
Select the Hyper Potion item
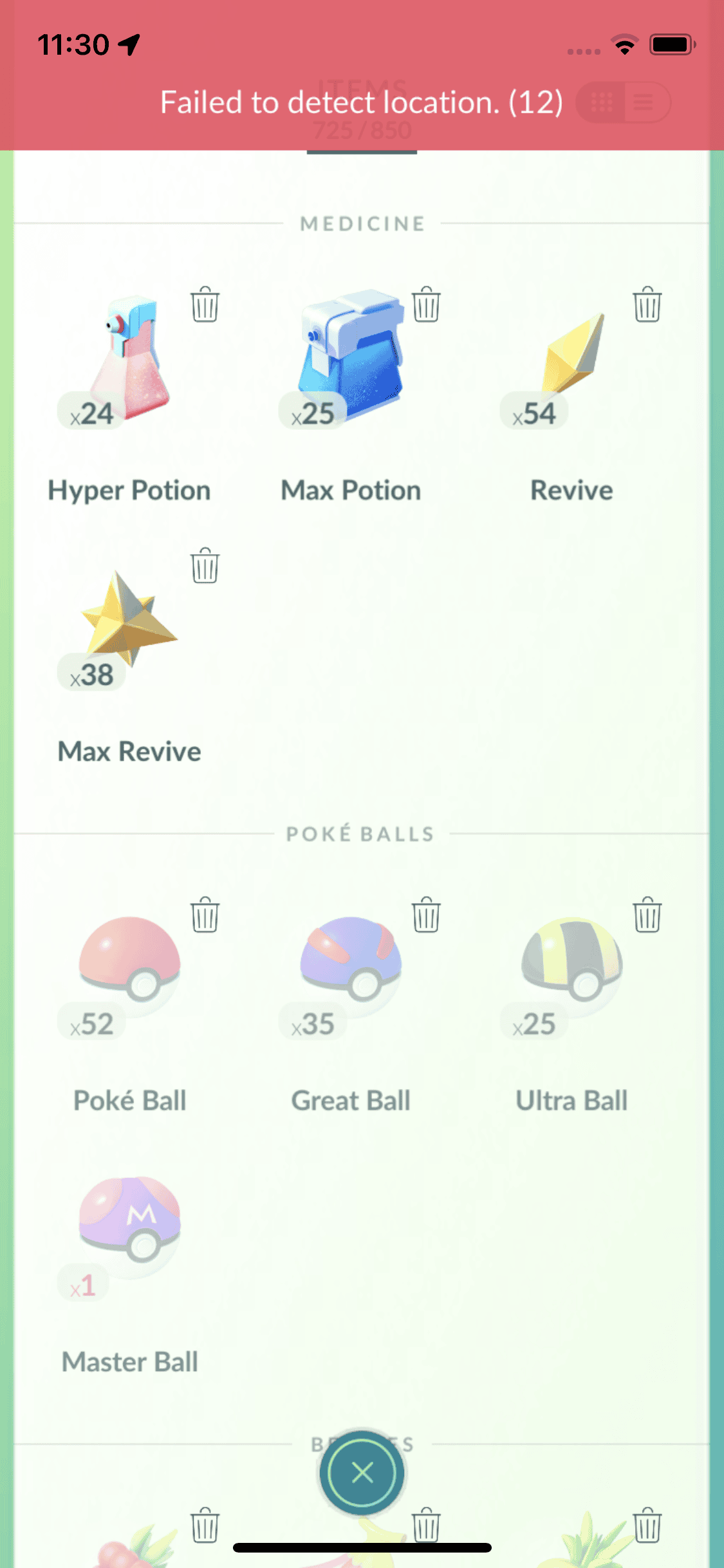pyautogui.click(x=130, y=360)
